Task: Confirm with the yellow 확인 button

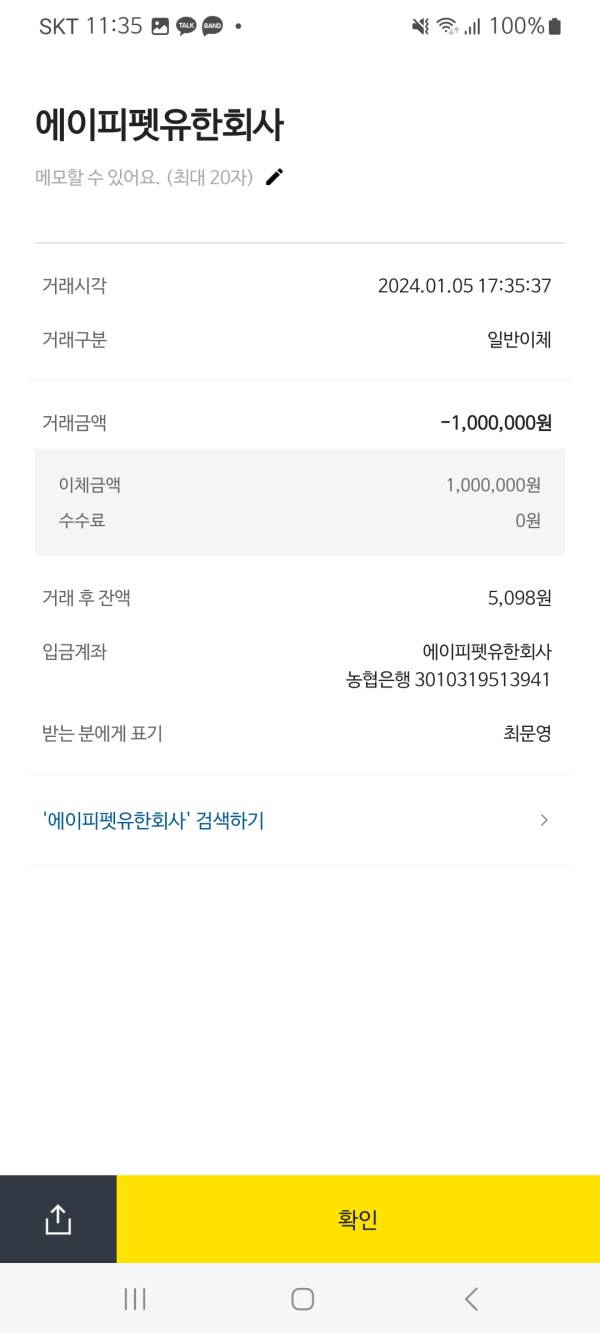Action: click(358, 1219)
